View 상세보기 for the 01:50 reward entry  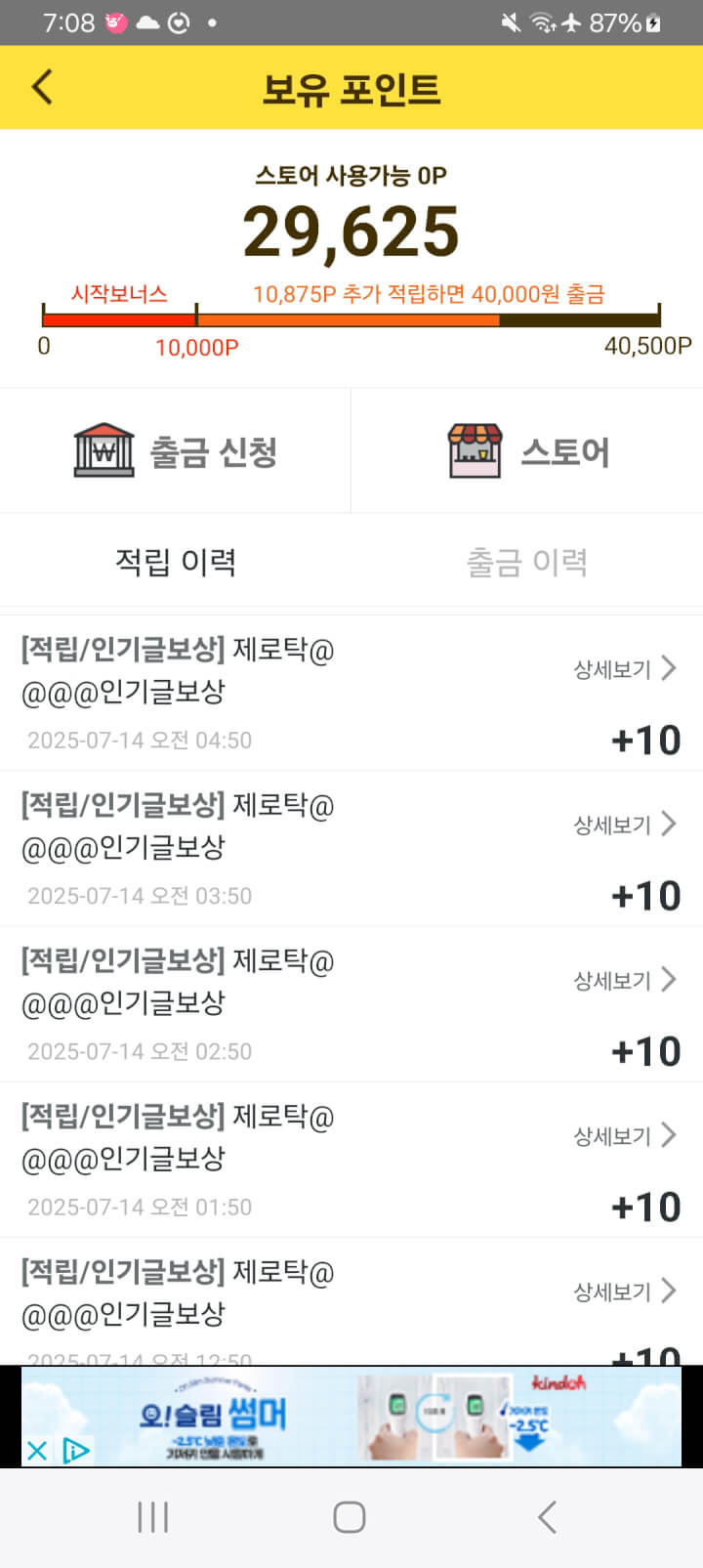point(625,1135)
